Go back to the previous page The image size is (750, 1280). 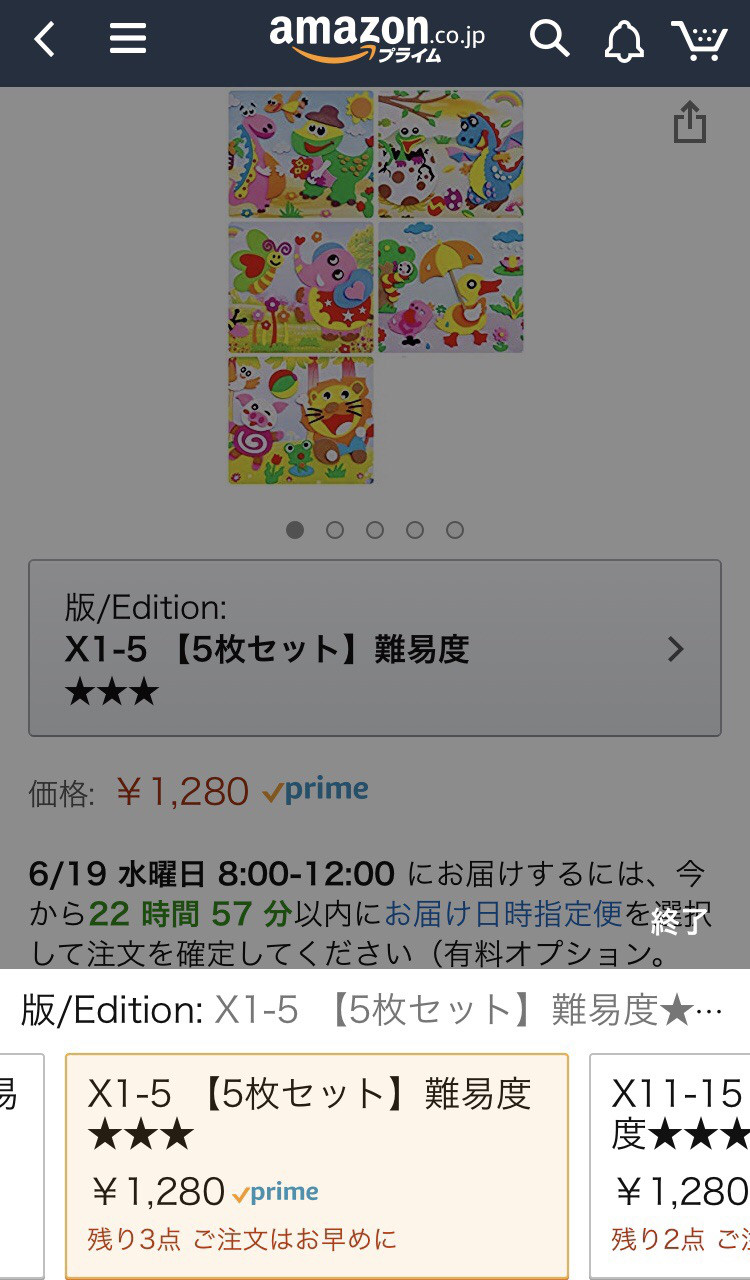45,40
